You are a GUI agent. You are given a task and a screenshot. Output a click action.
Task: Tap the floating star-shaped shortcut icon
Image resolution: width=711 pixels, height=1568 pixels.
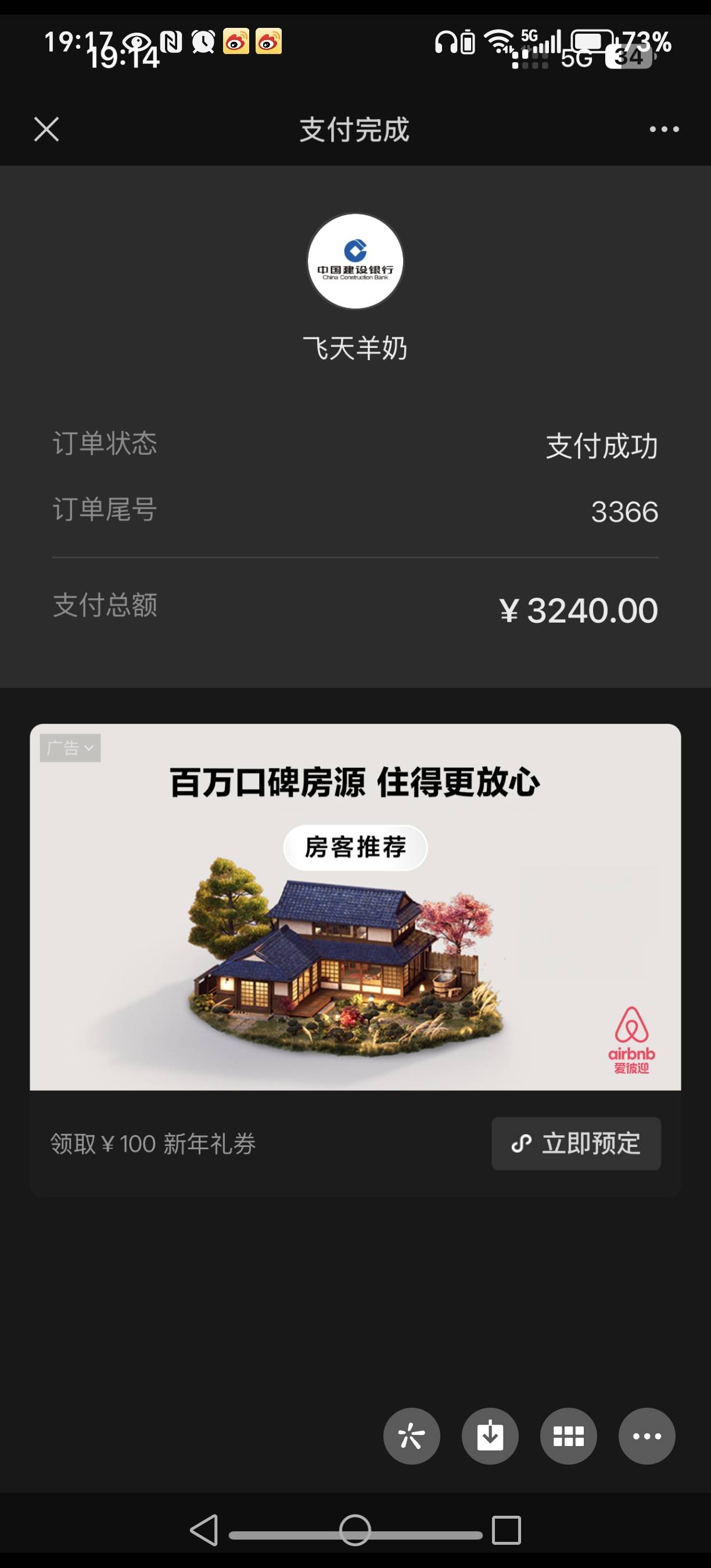[x=411, y=1437]
